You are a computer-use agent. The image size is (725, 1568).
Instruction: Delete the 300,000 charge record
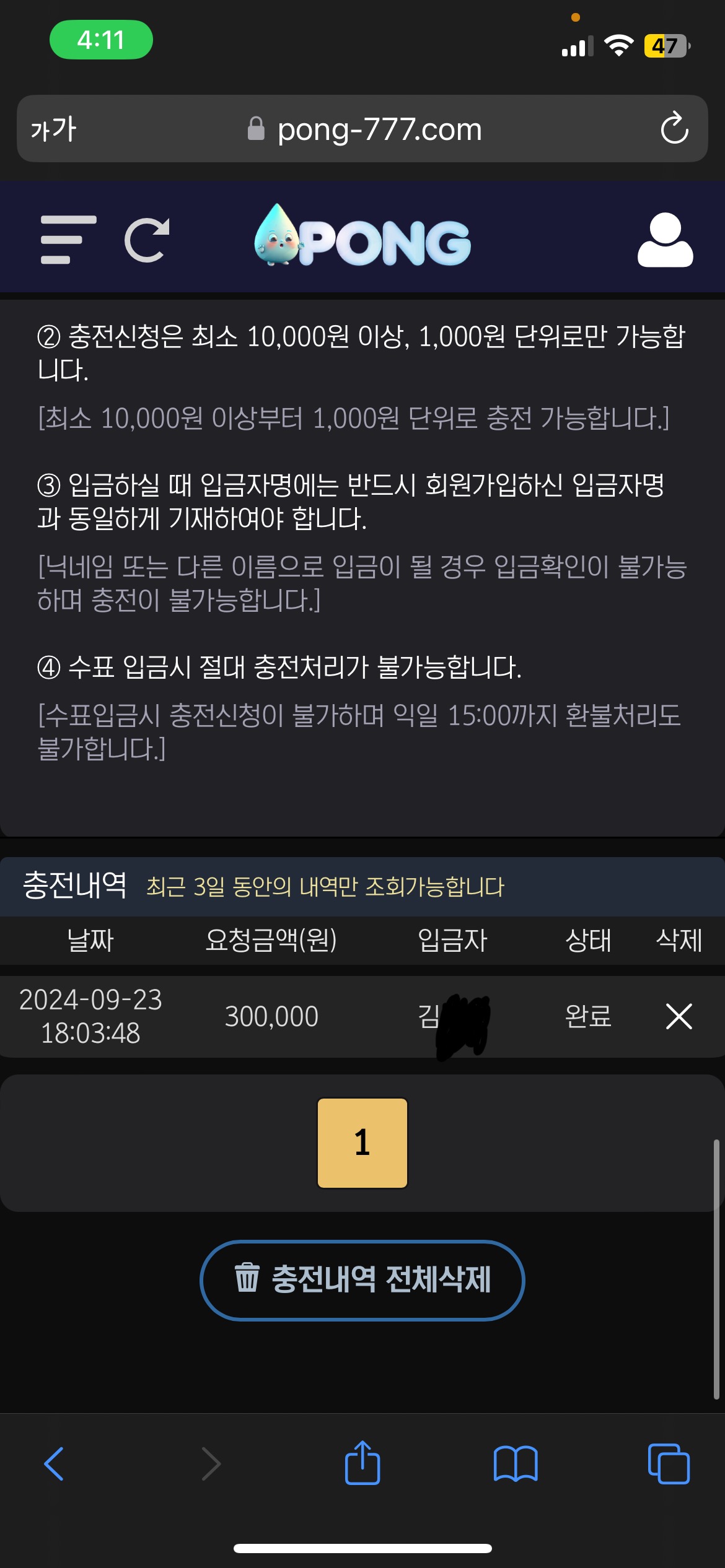pos(679,1016)
